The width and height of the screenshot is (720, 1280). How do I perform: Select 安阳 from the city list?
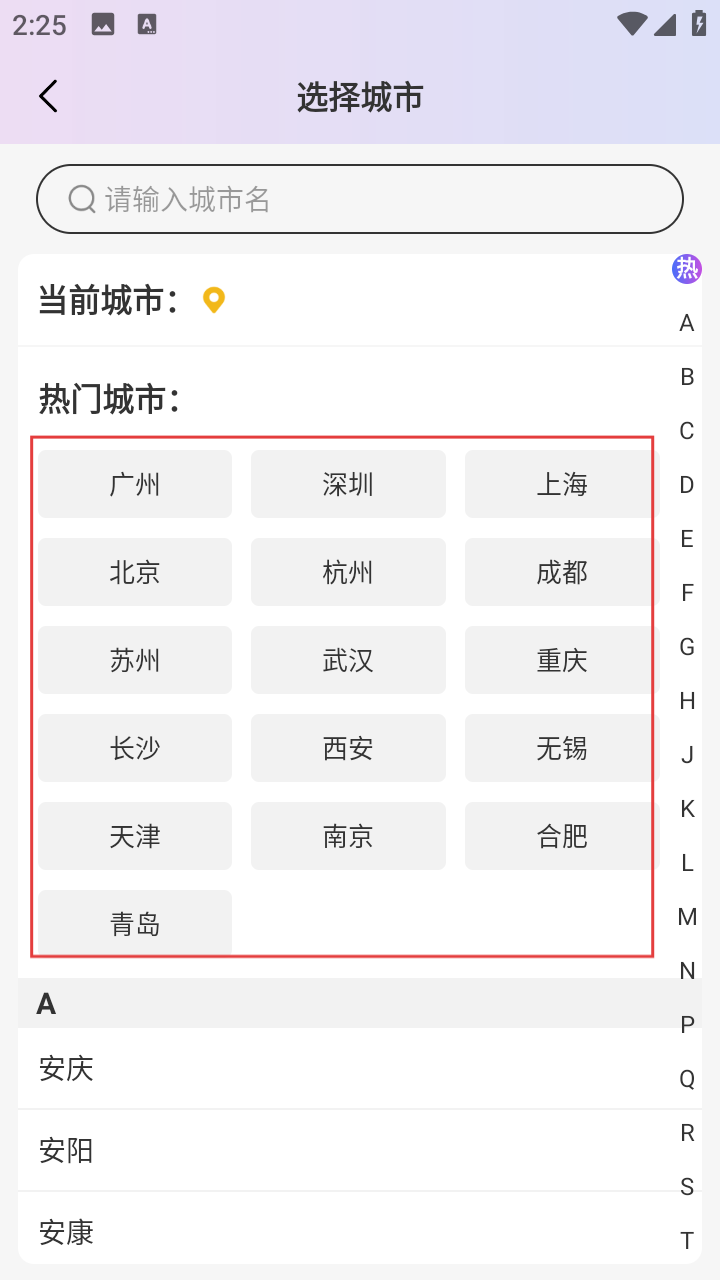click(66, 1151)
